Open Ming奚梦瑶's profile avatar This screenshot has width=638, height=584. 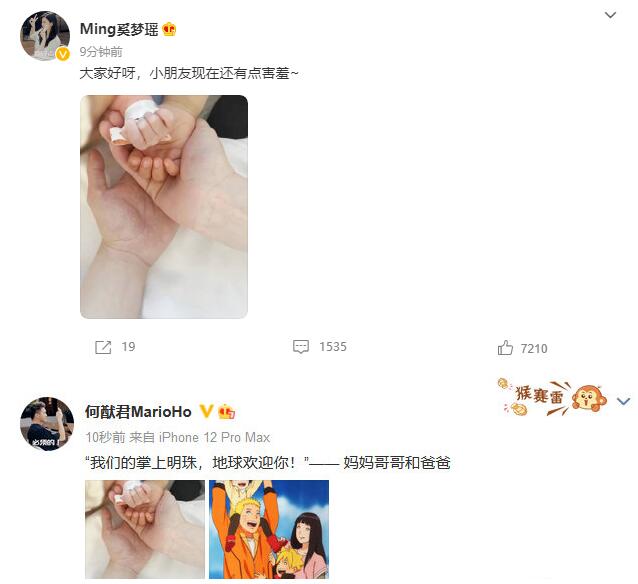pos(46,38)
